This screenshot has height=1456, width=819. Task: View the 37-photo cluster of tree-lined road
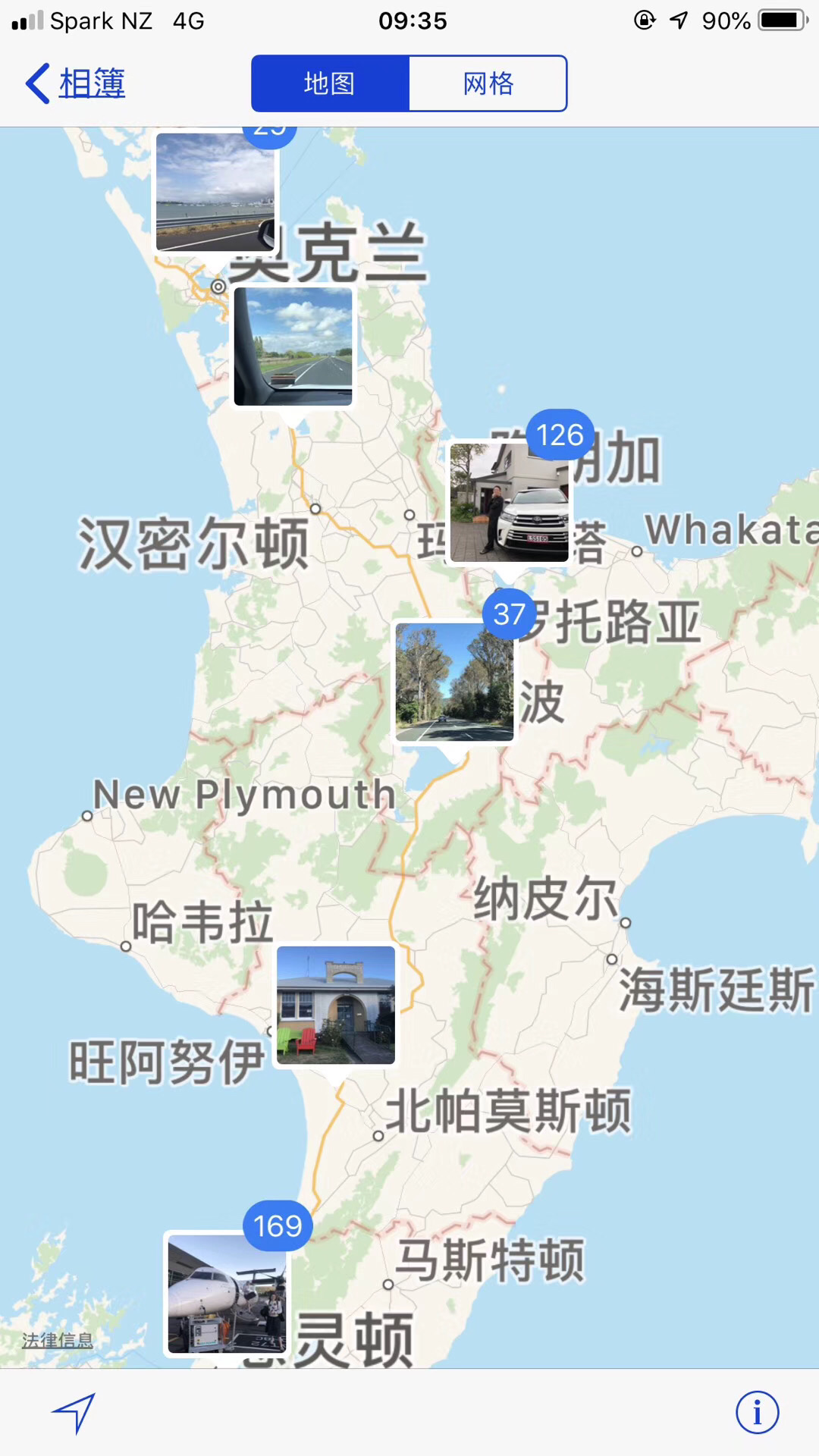tap(454, 682)
